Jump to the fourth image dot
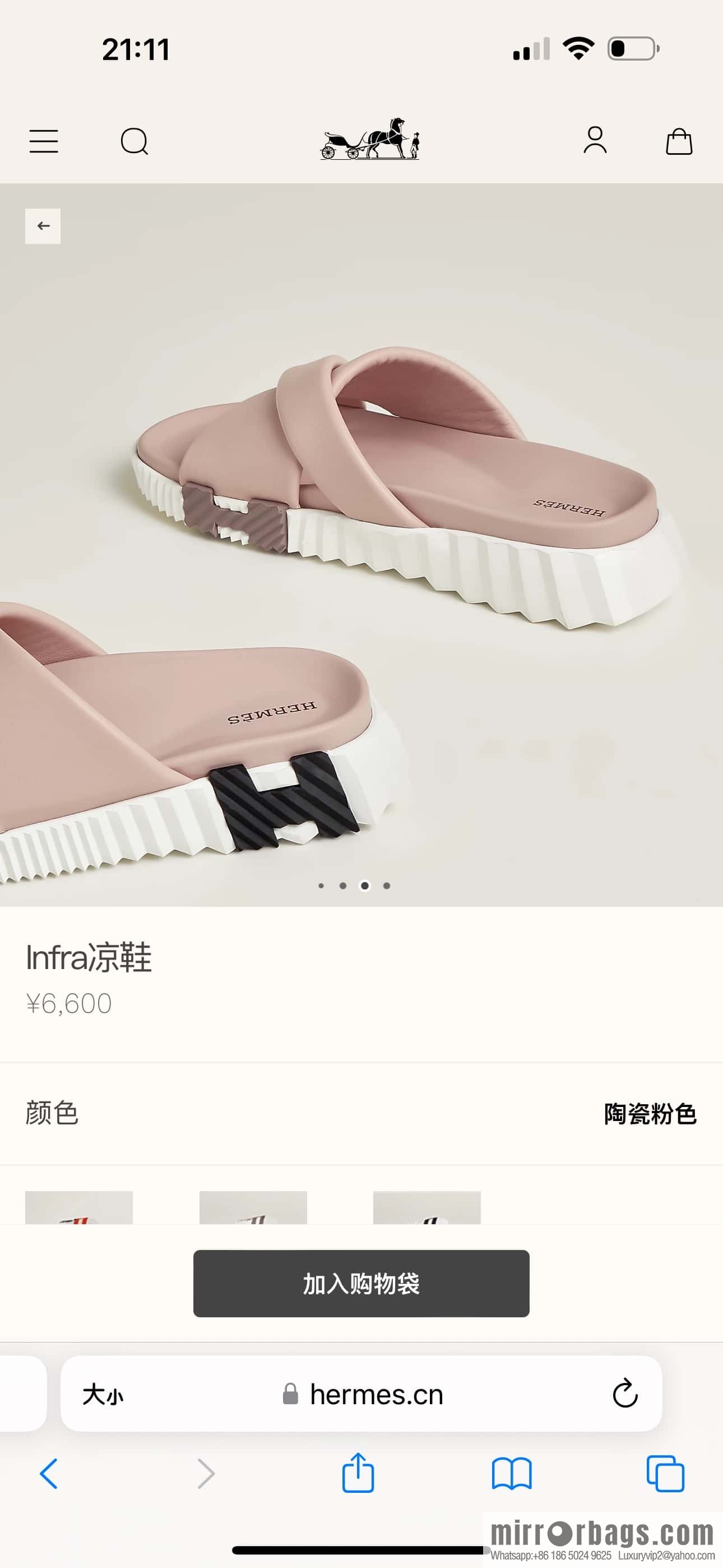This screenshot has height=1568, width=723. tap(387, 886)
